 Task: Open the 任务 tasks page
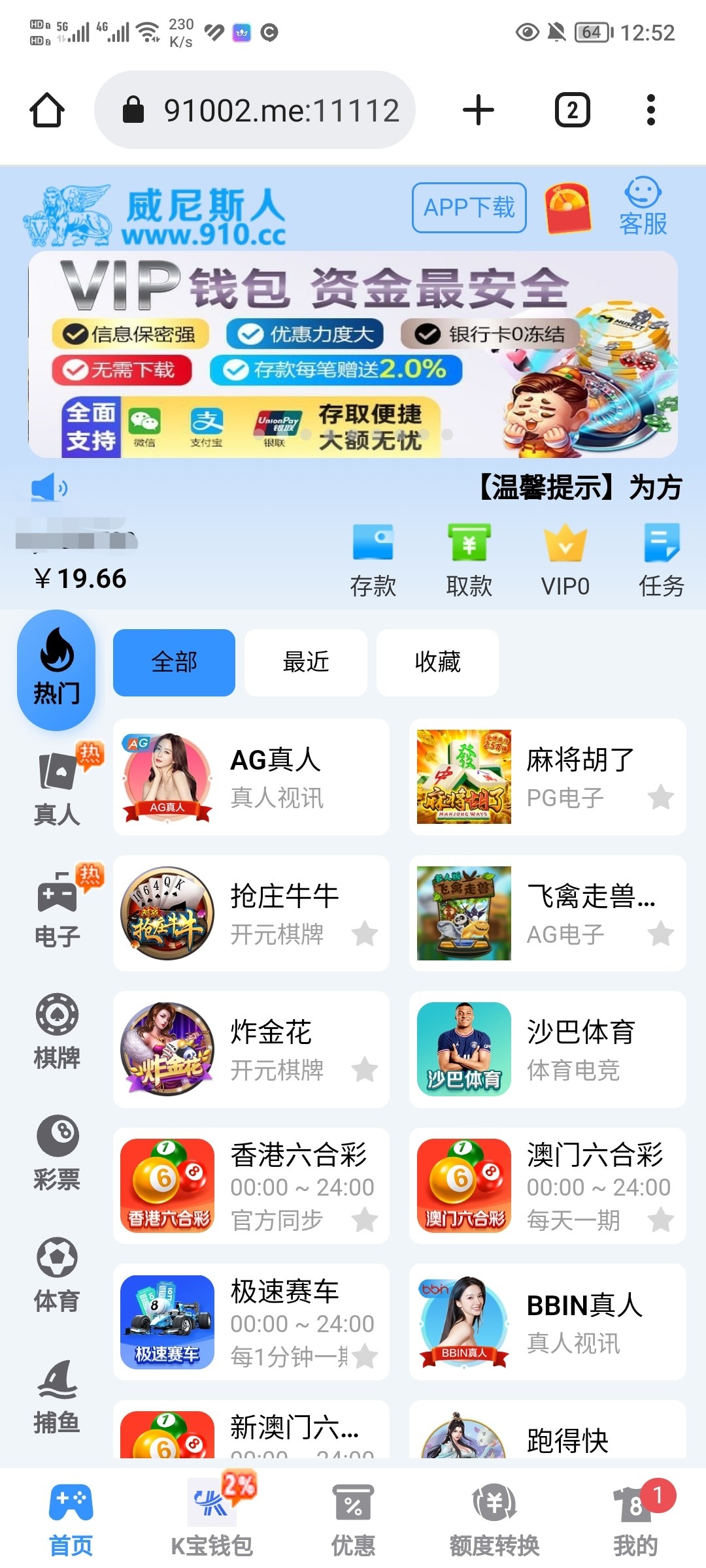coord(661,561)
